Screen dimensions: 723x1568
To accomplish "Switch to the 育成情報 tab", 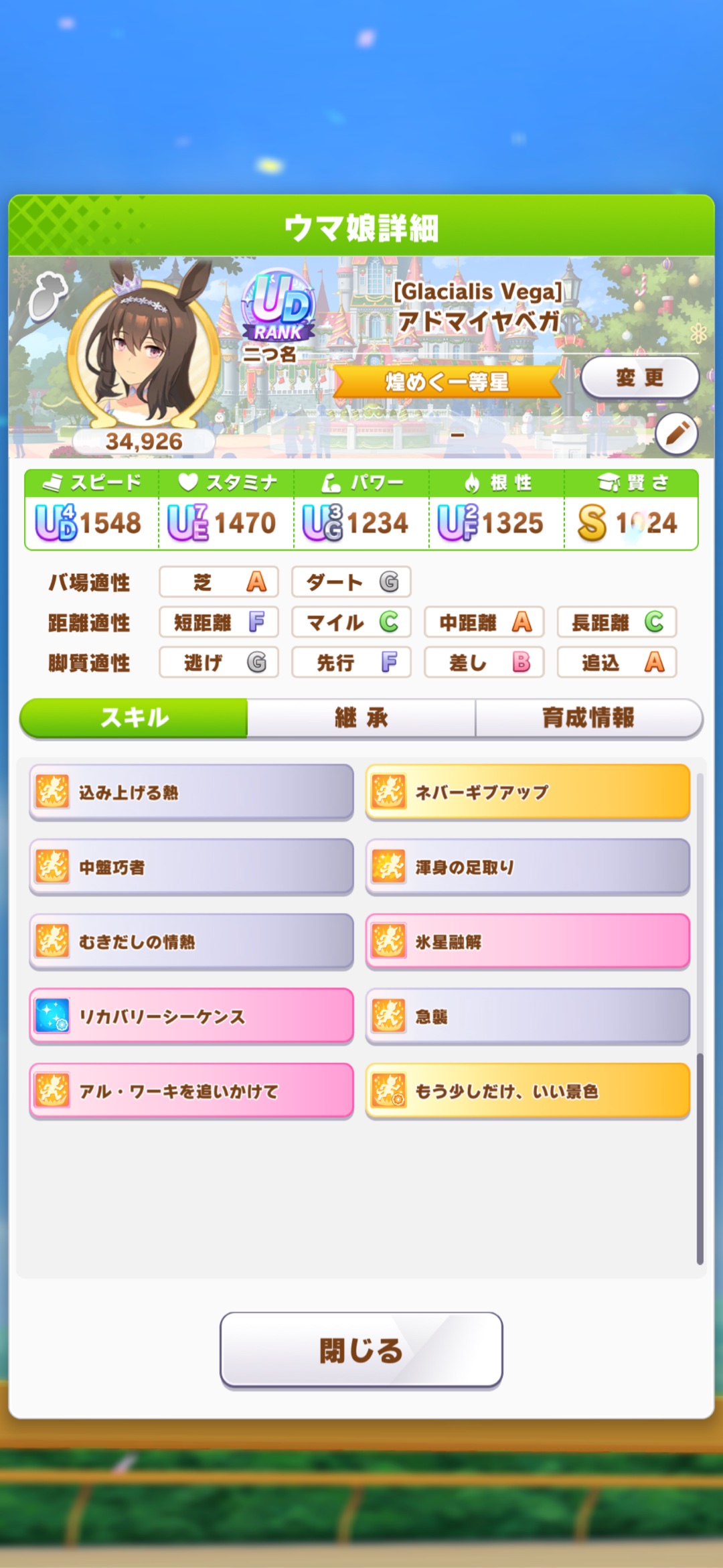I will (588, 718).
